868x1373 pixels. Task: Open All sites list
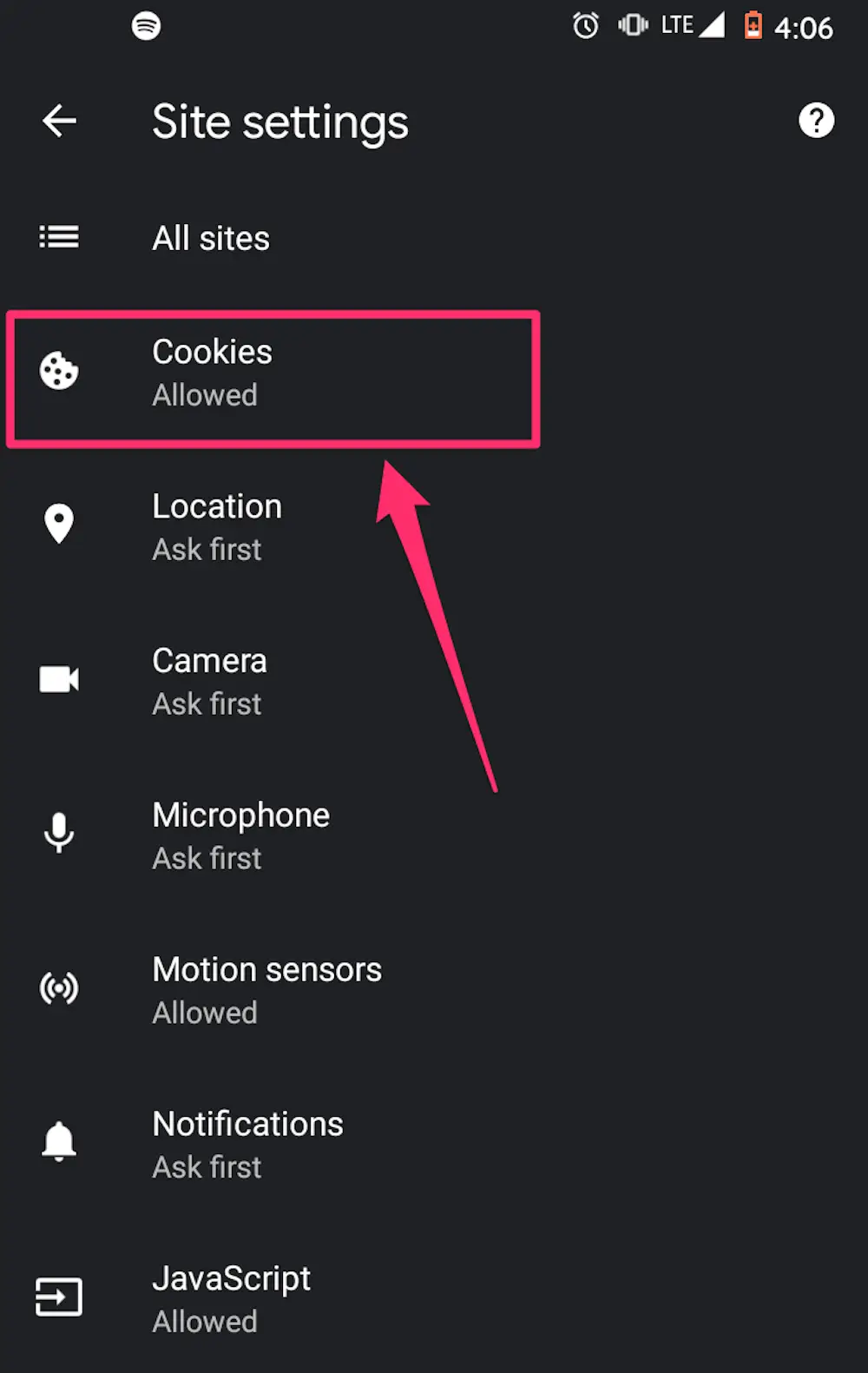click(211, 238)
